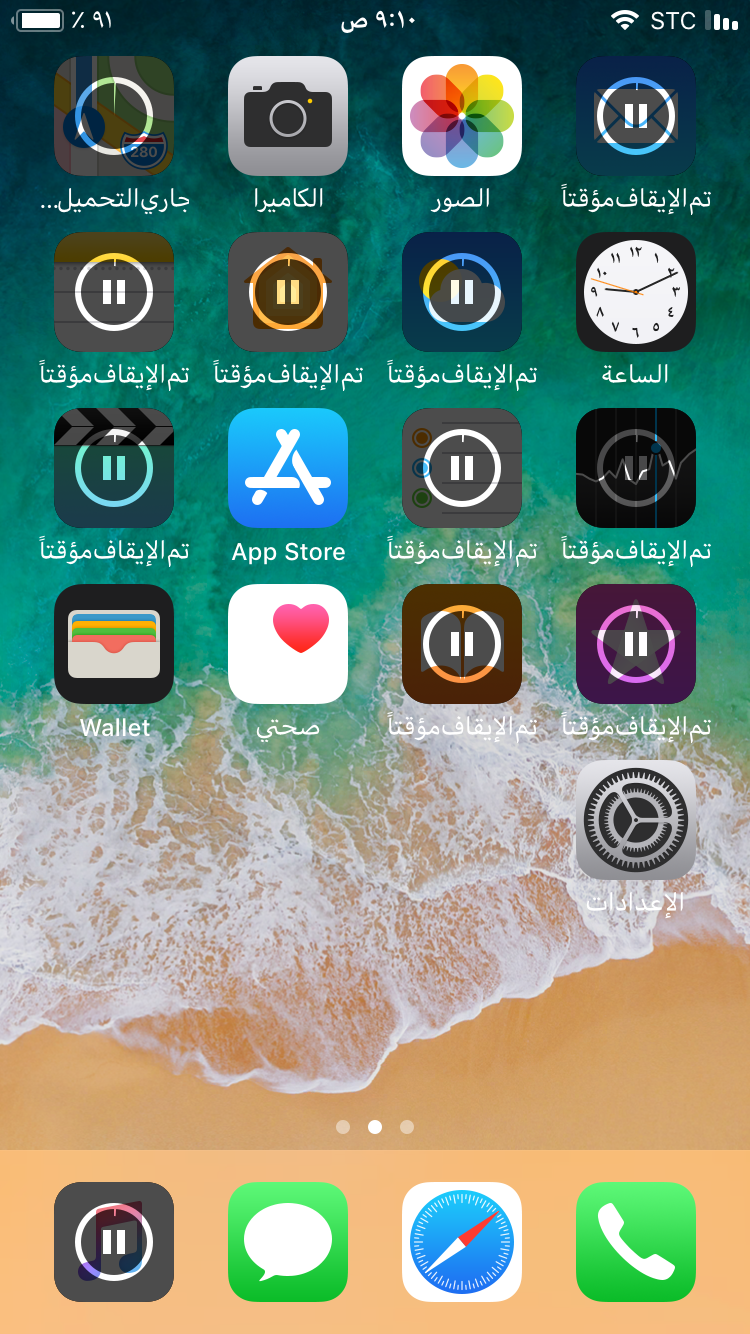Open the Camera app
The image size is (750, 1334).
pyautogui.click(x=288, y=116)
